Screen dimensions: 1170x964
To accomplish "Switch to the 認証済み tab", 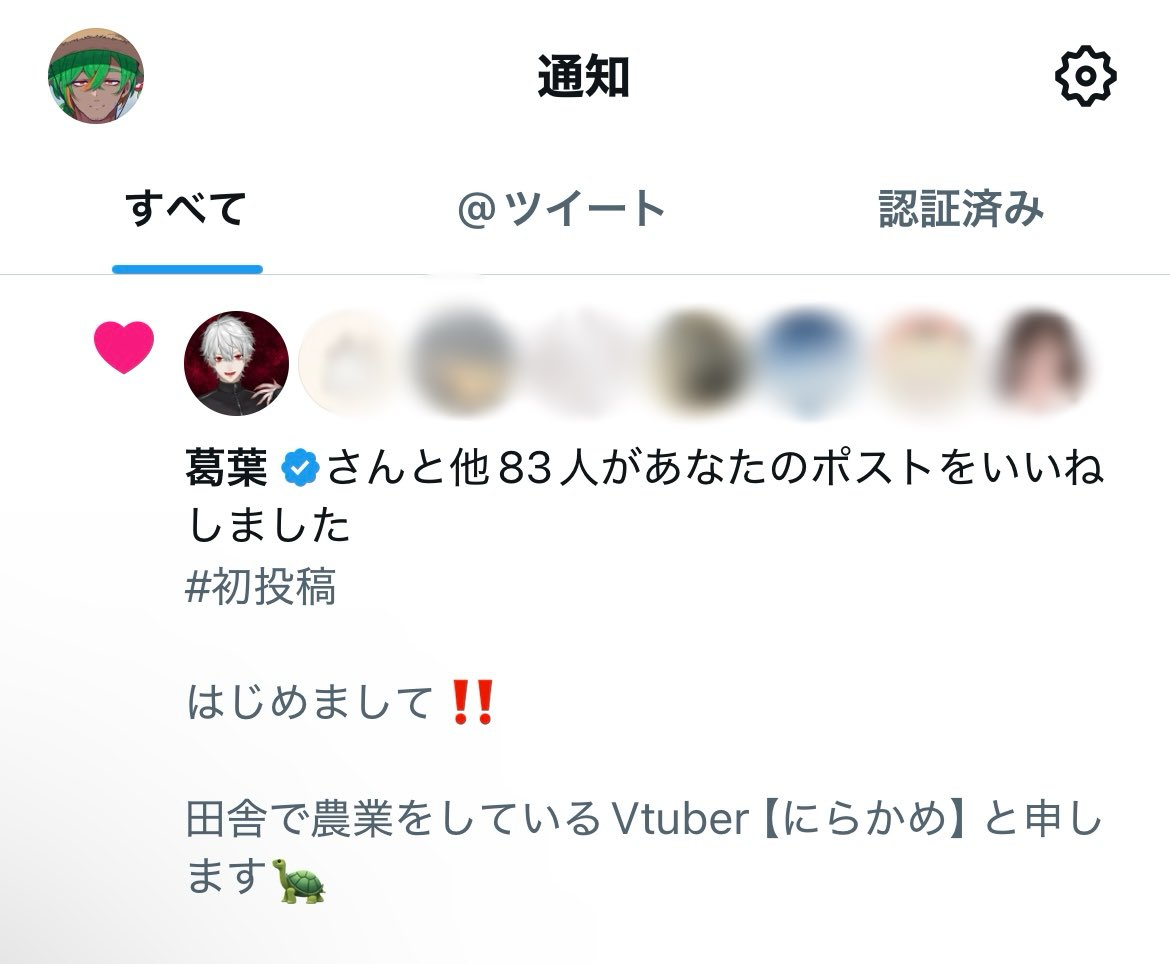I will tap(961, 210).
